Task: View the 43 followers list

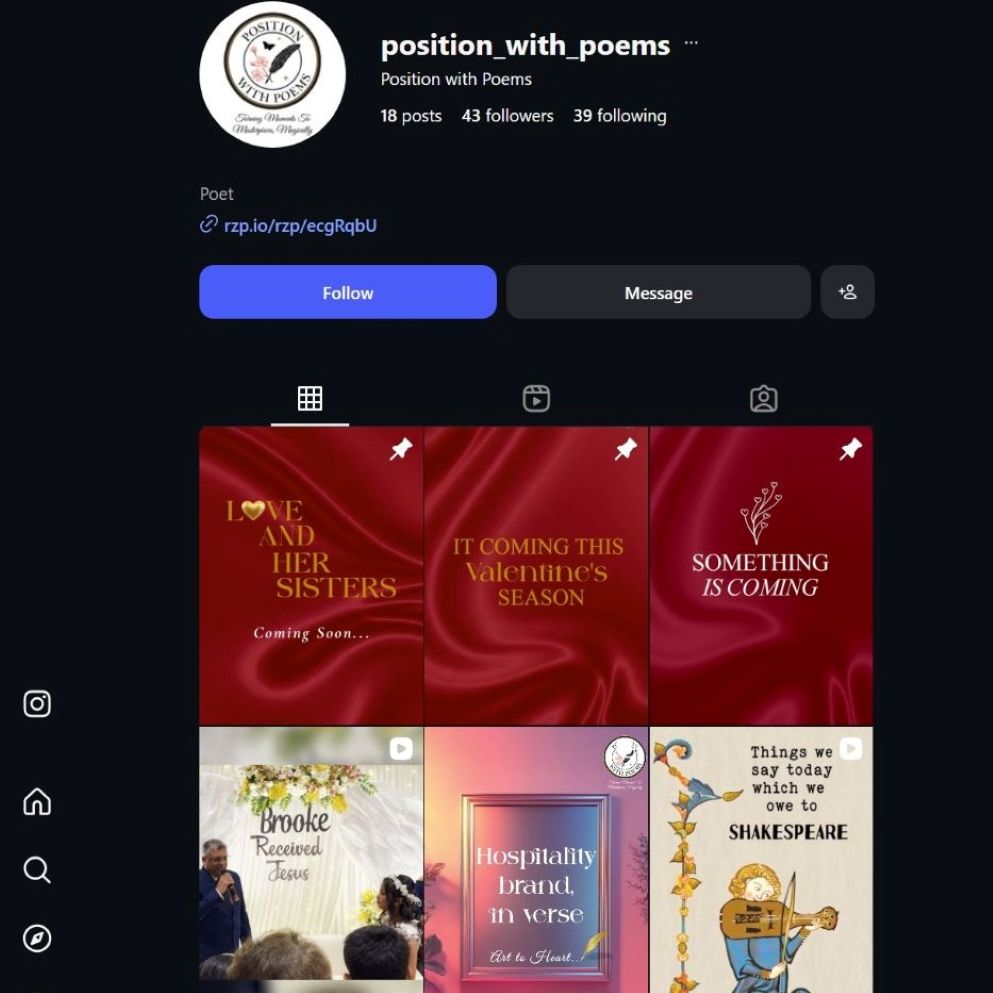Action: click(x=507, y=116)
